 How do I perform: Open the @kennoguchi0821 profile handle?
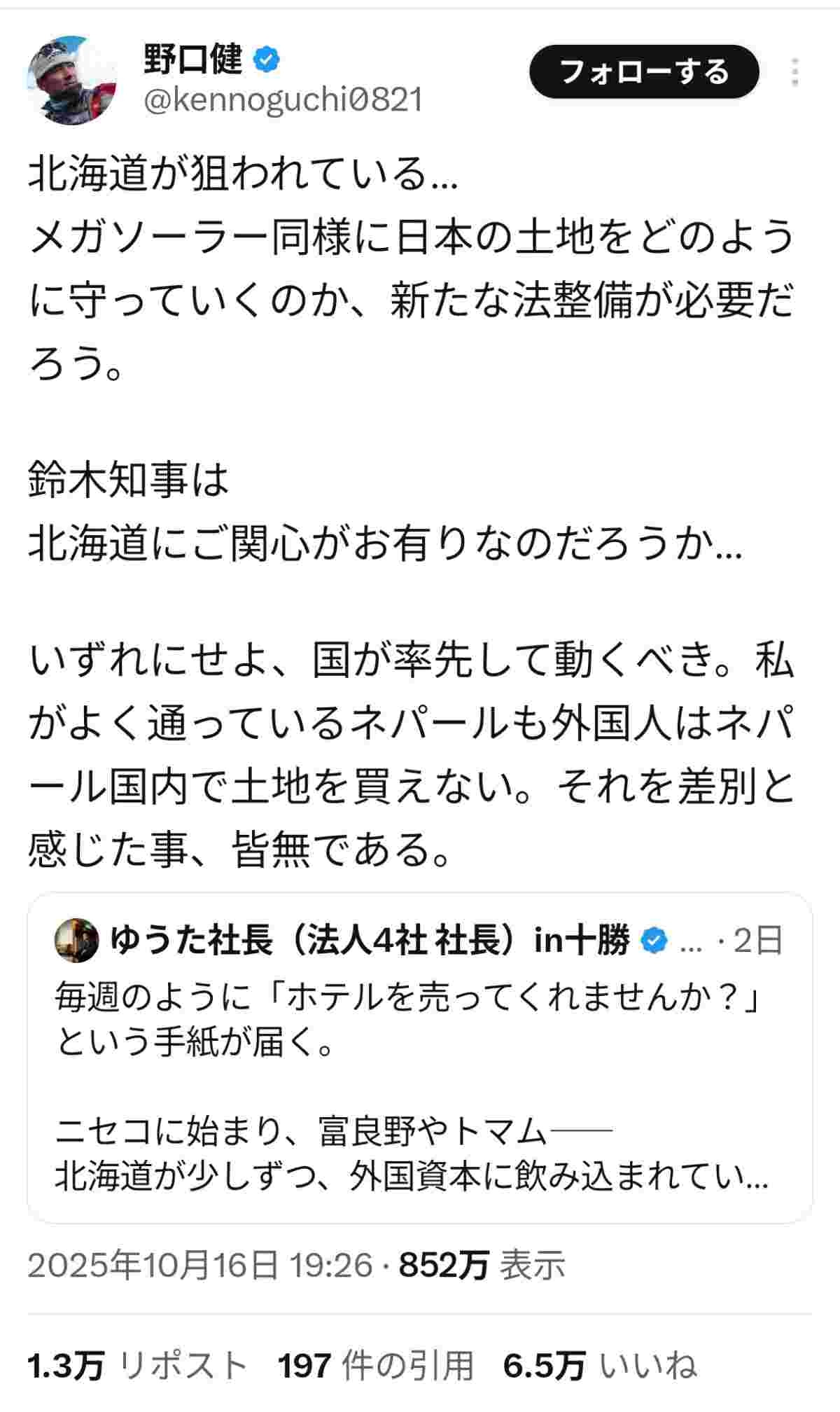pyautogui.click(x=283, y=101)
